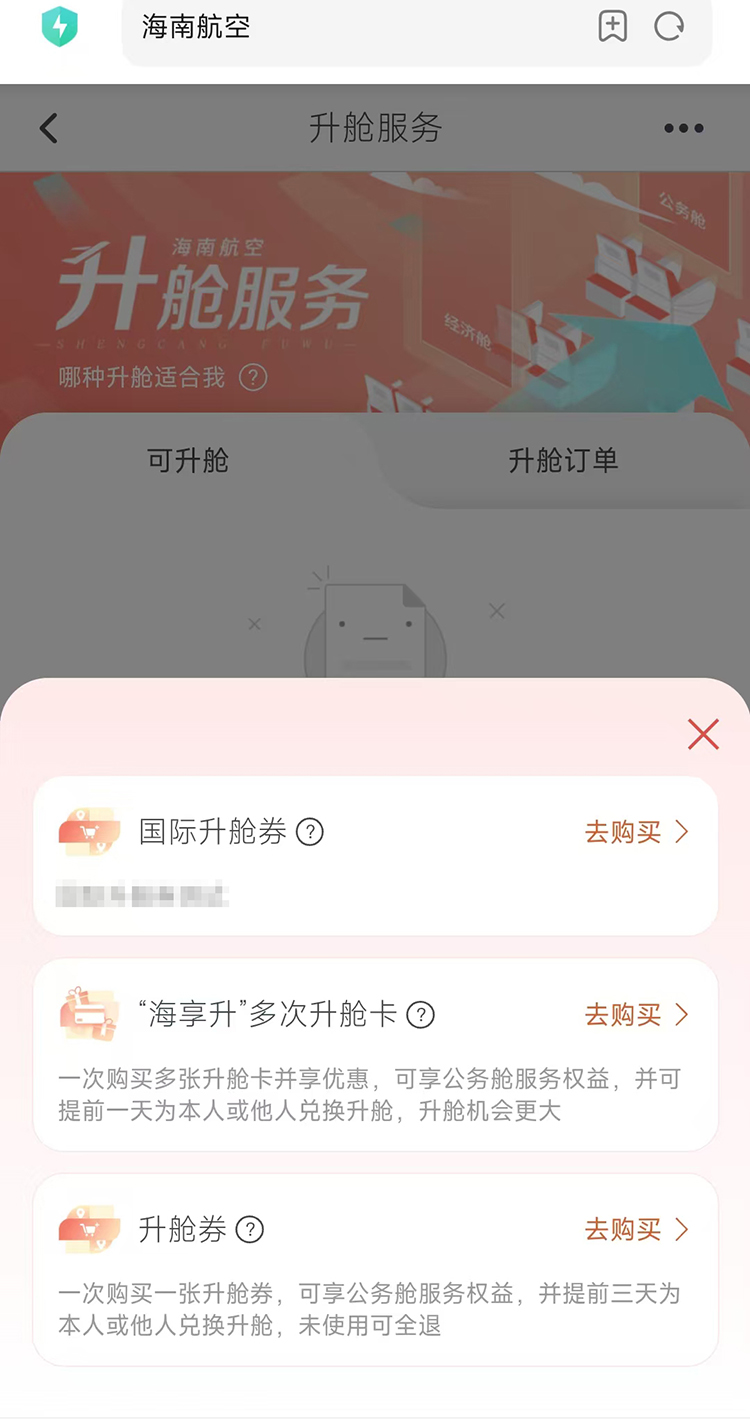Image resolution: width=750 pixels, height=1419 pixels.
Task: Open help icon next to 升舱券
Action: pos(249,1229)
